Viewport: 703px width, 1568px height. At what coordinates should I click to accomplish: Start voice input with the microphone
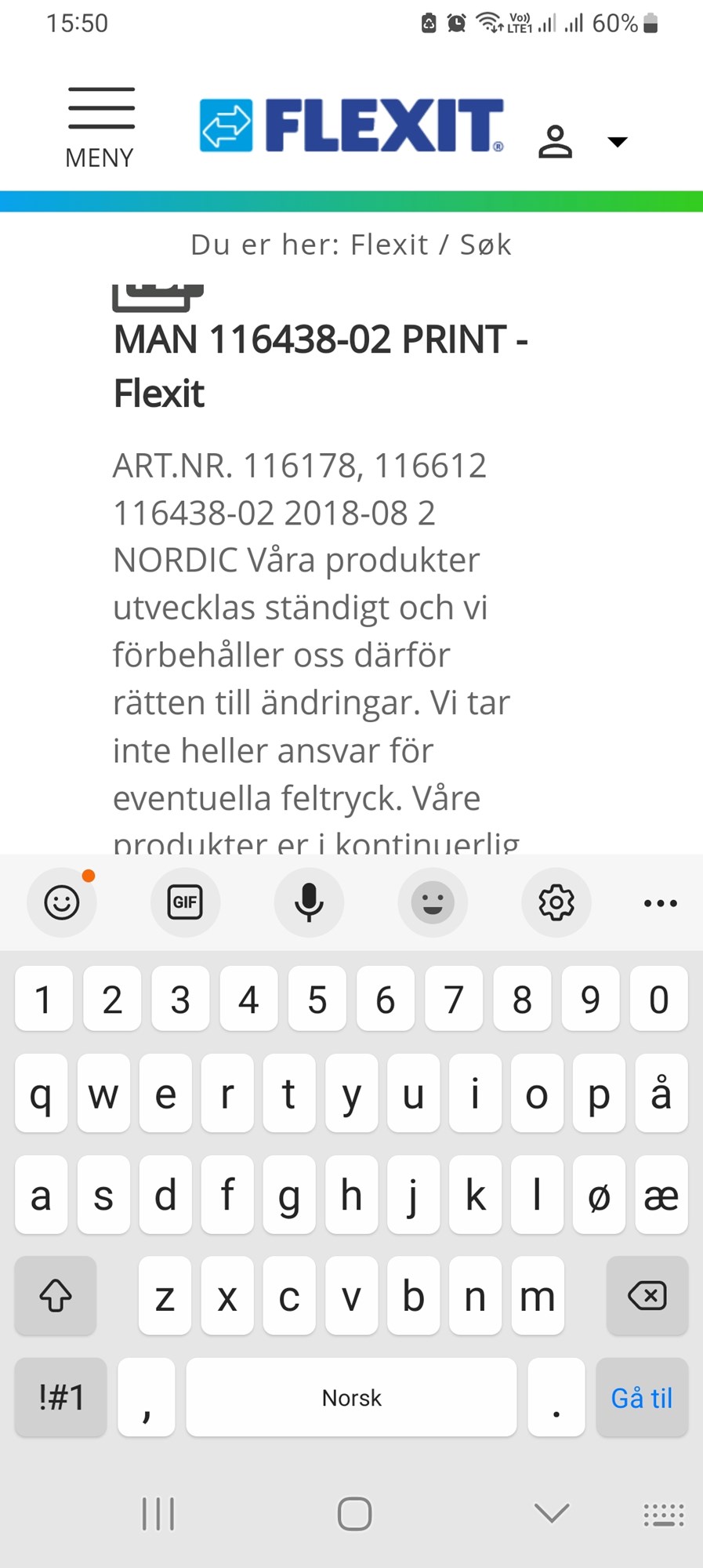tap(309, 902)
